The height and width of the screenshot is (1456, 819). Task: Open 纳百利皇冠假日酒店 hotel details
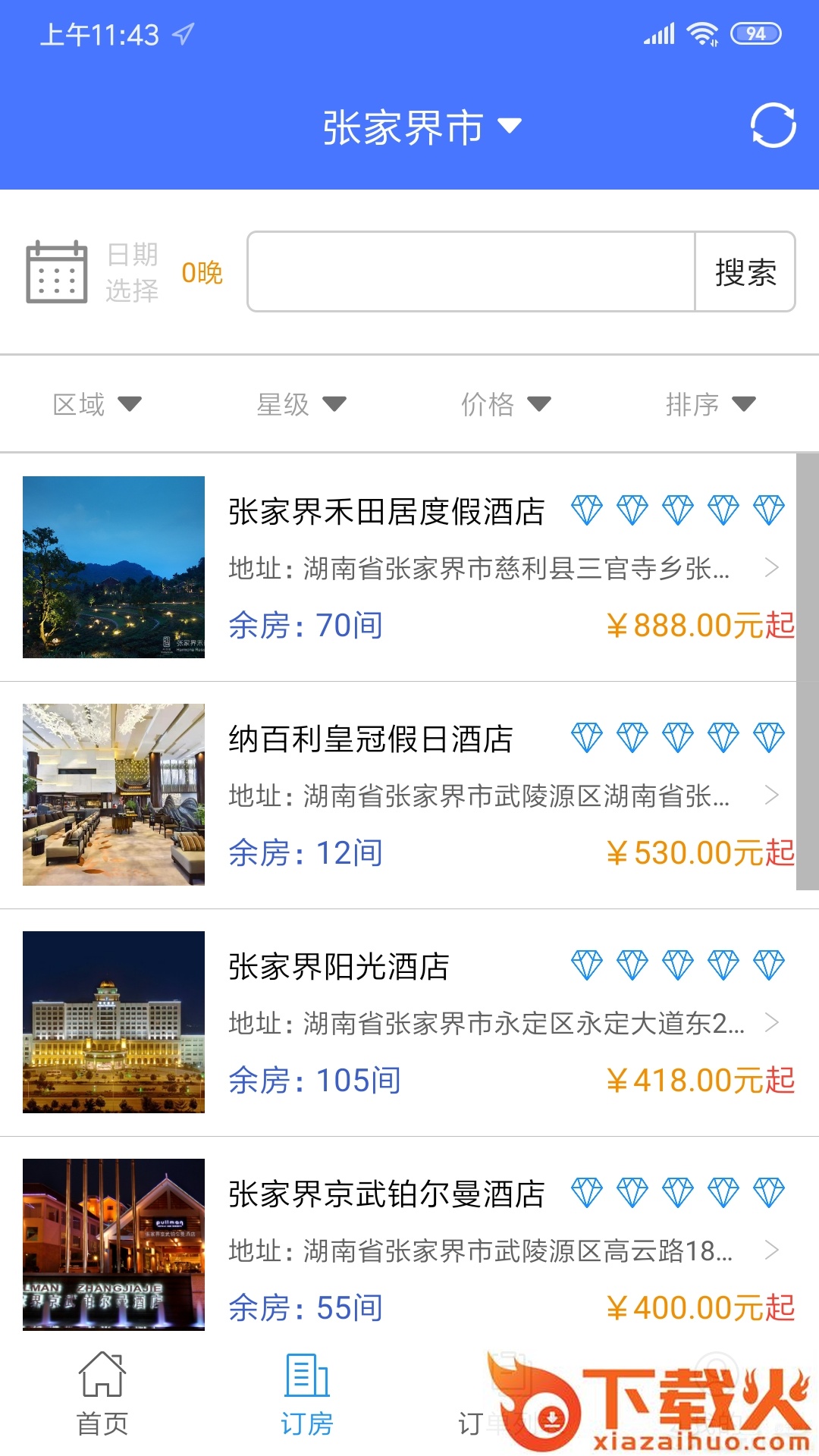point(409,795)
